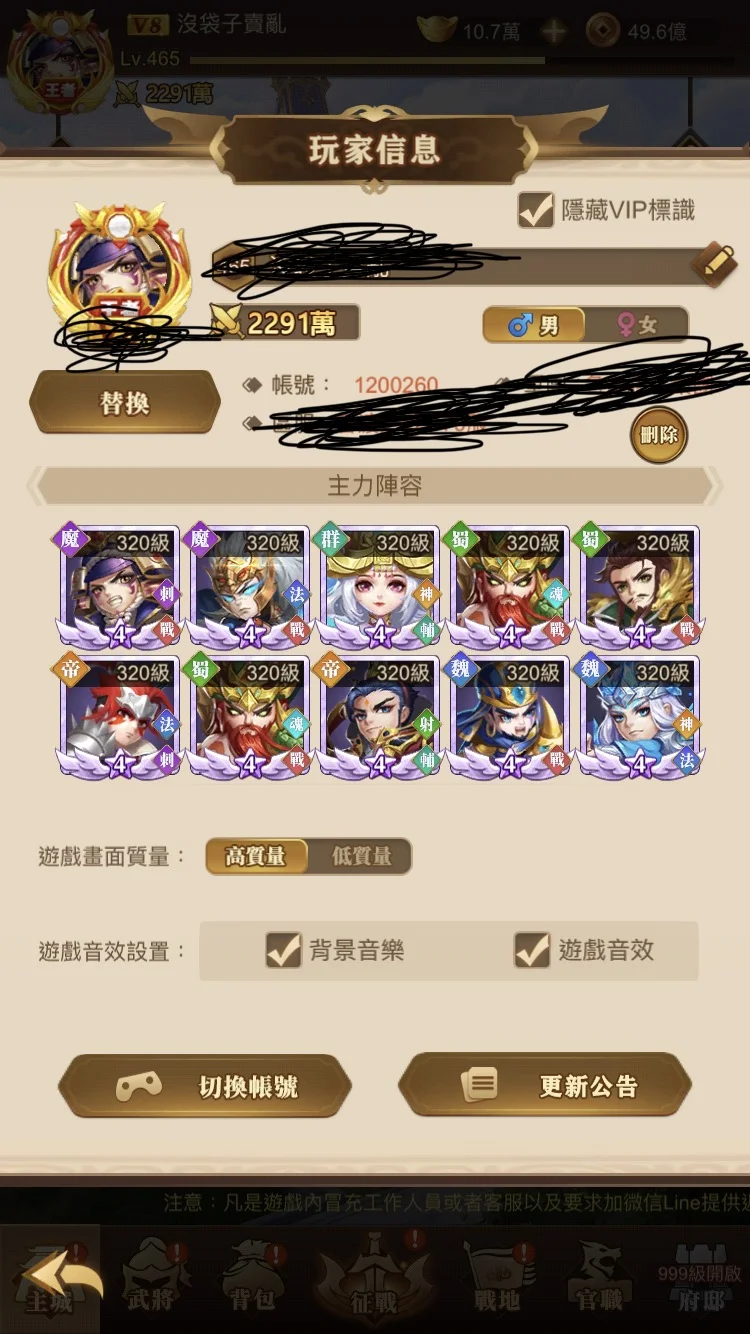
Task: Toggle 遊戲音效 checkbox
Action: 532,950
